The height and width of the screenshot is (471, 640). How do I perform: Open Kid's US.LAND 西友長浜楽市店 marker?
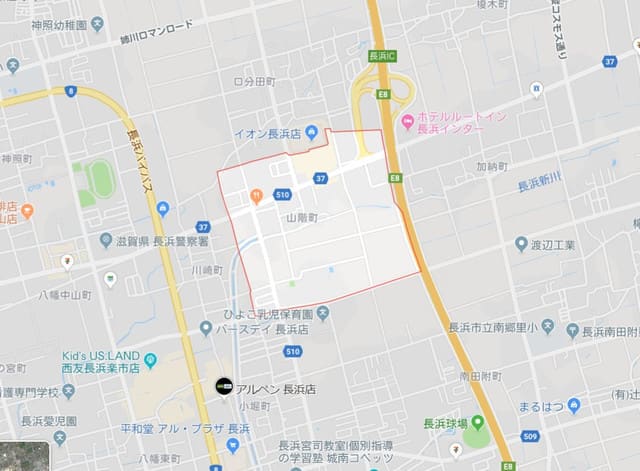[151, 361]
